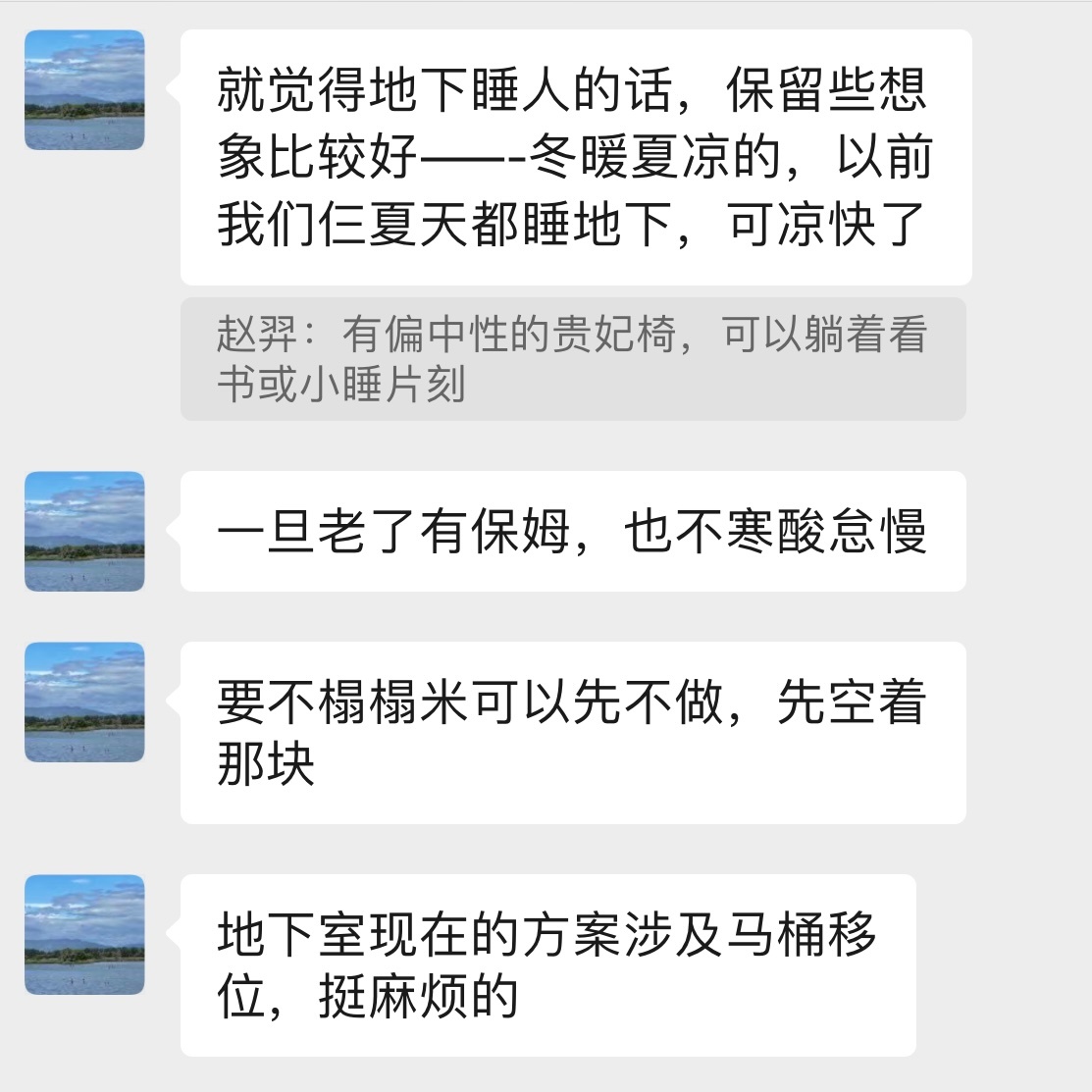The width and height of the screenshot is (1092, 1092).
Task: Open avatar beside the 马桶移位 message
Action: click(x=84, y=935)
